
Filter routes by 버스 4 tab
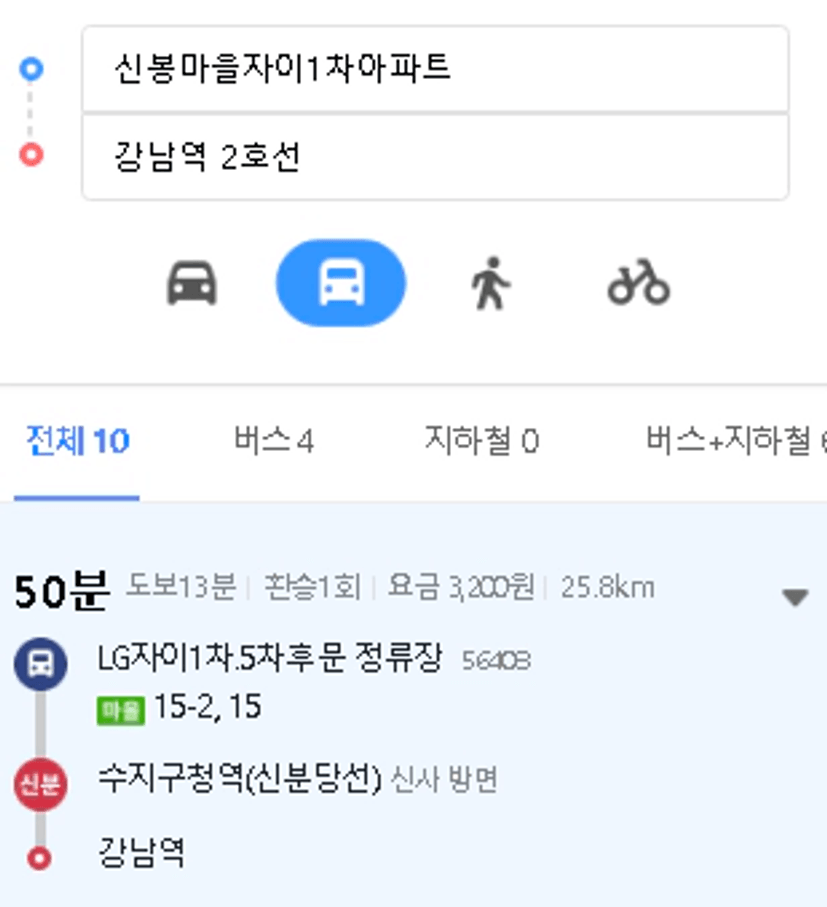(273, 441)
